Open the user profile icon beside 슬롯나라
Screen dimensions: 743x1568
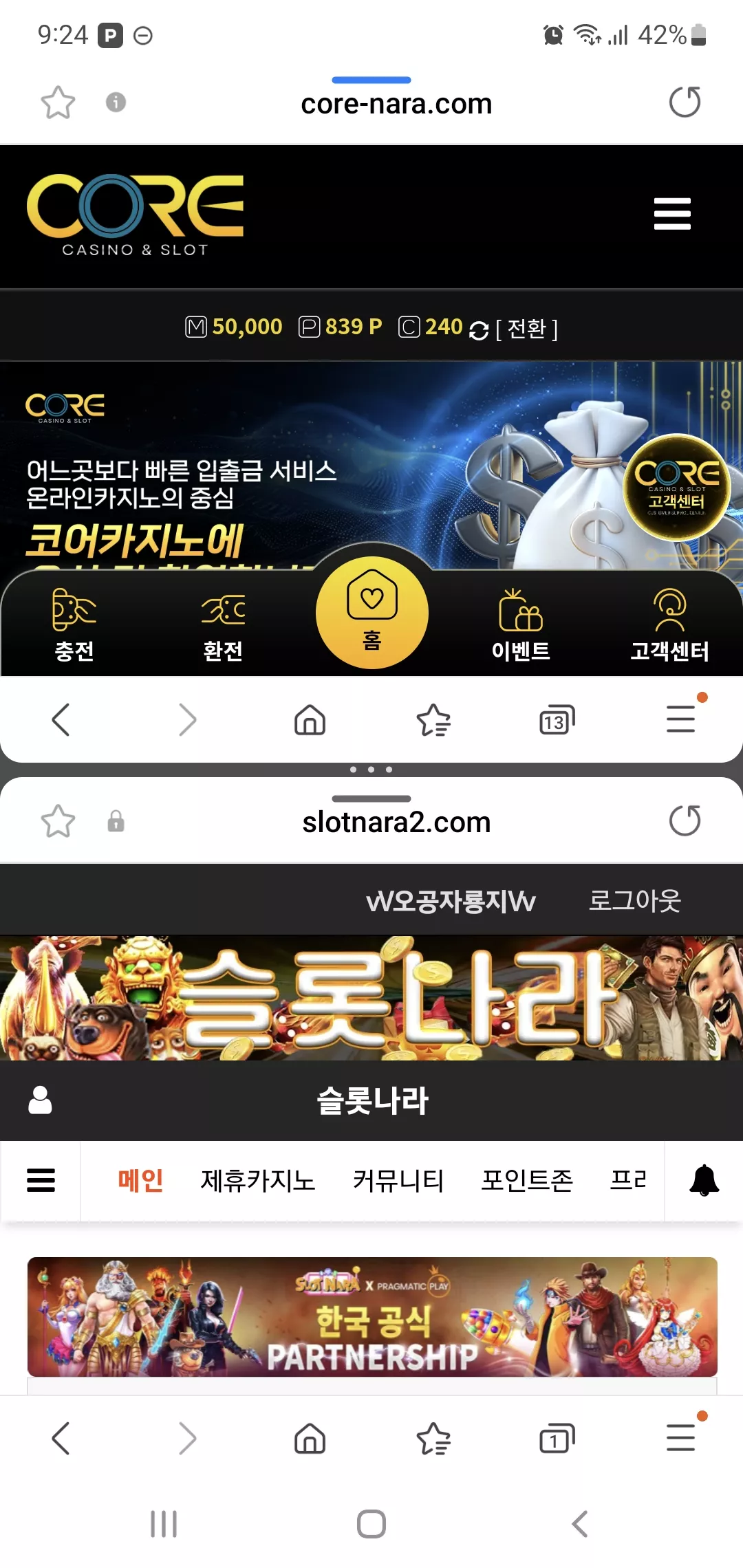[40, 1100]
